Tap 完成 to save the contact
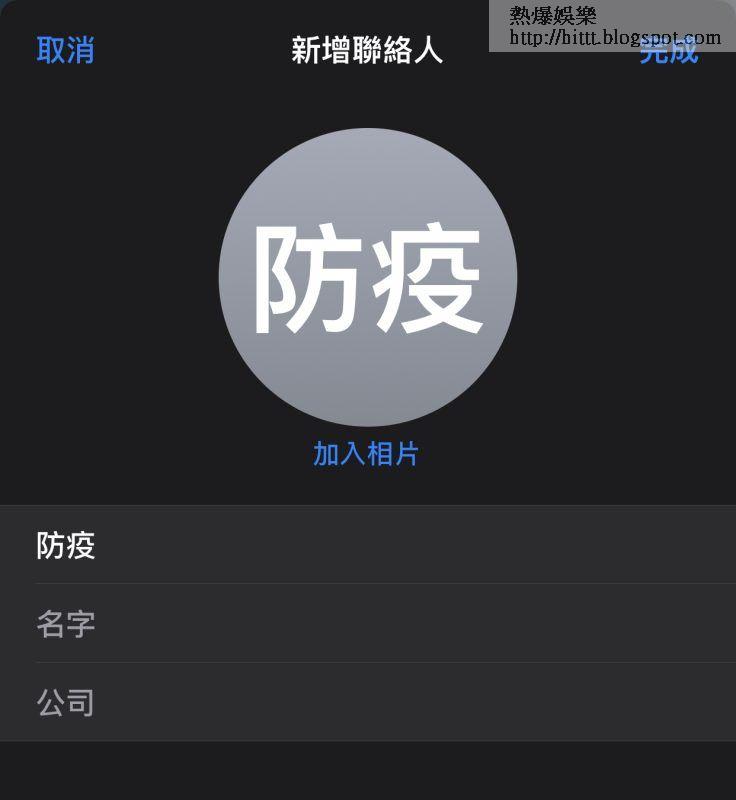The height and width of the screenshot is (800, 736). click(668, 52)
